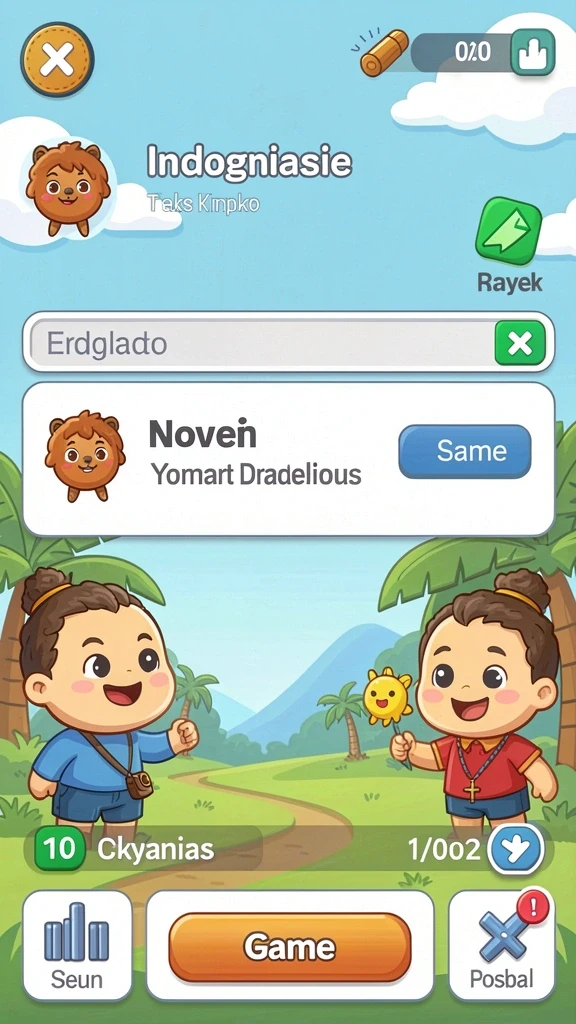Close the screen with the orange X

57,60
